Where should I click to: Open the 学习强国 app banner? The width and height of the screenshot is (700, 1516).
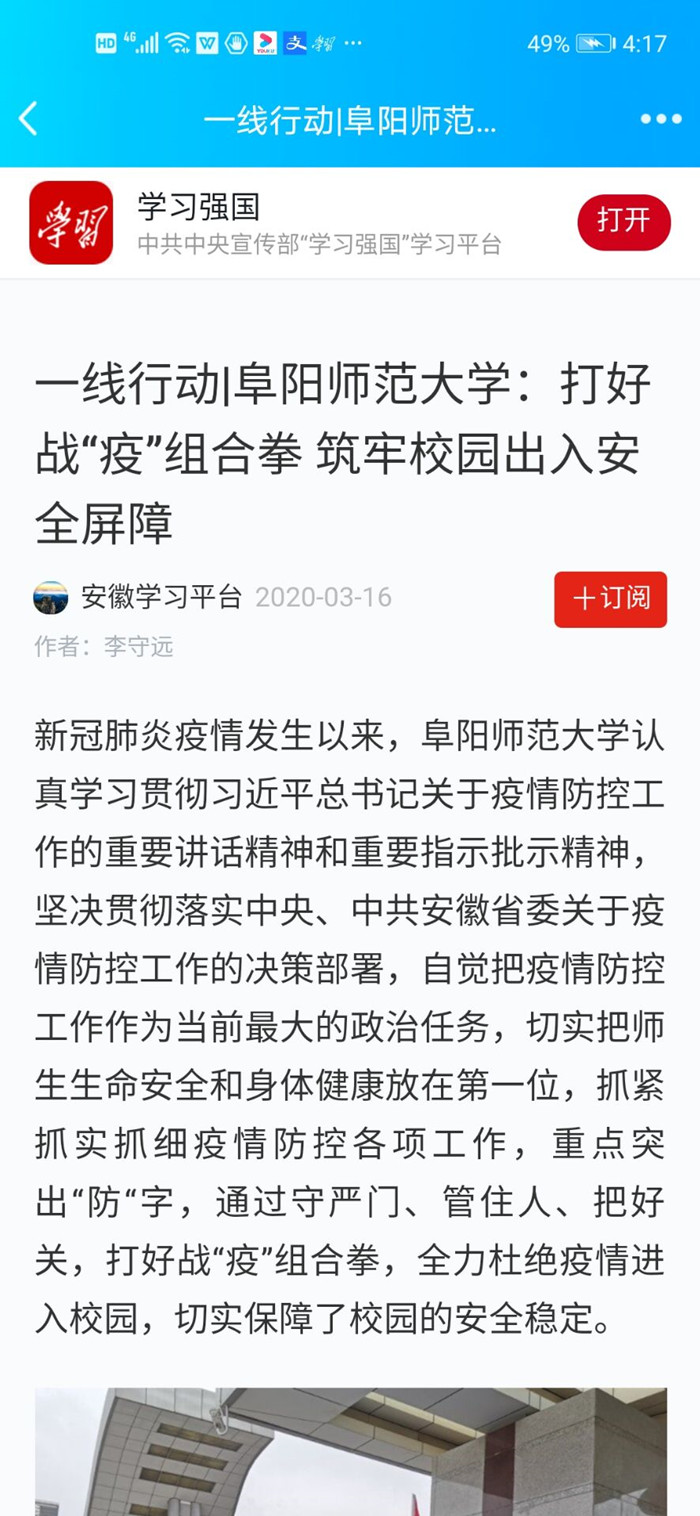(300, 222)
